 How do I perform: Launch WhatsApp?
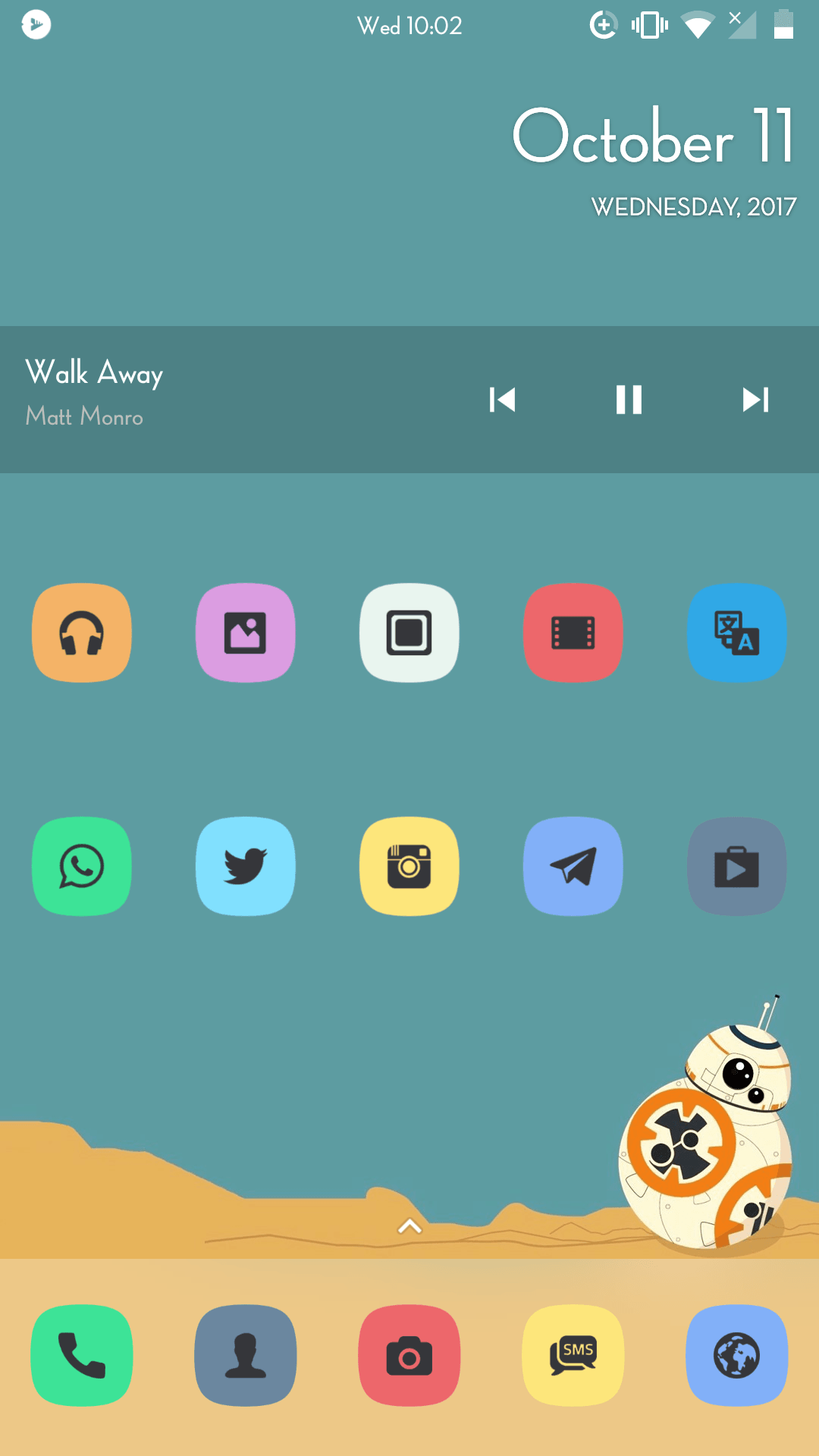pyautogui.click(x=82, y=866)
